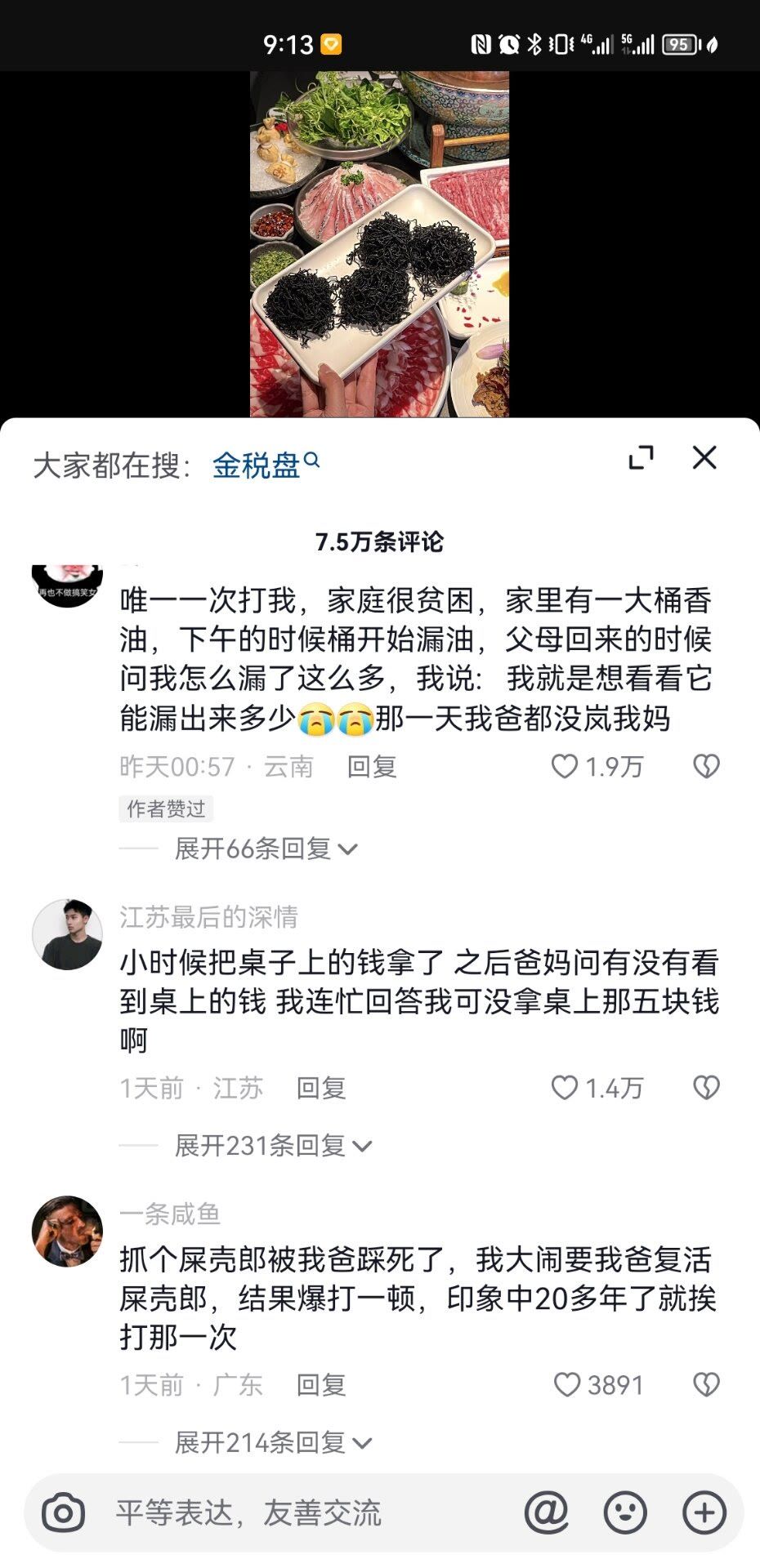Dislike 江苏最后的深情's comment
Viewport: 760px width, 1568px height.
coord(706,1088)
